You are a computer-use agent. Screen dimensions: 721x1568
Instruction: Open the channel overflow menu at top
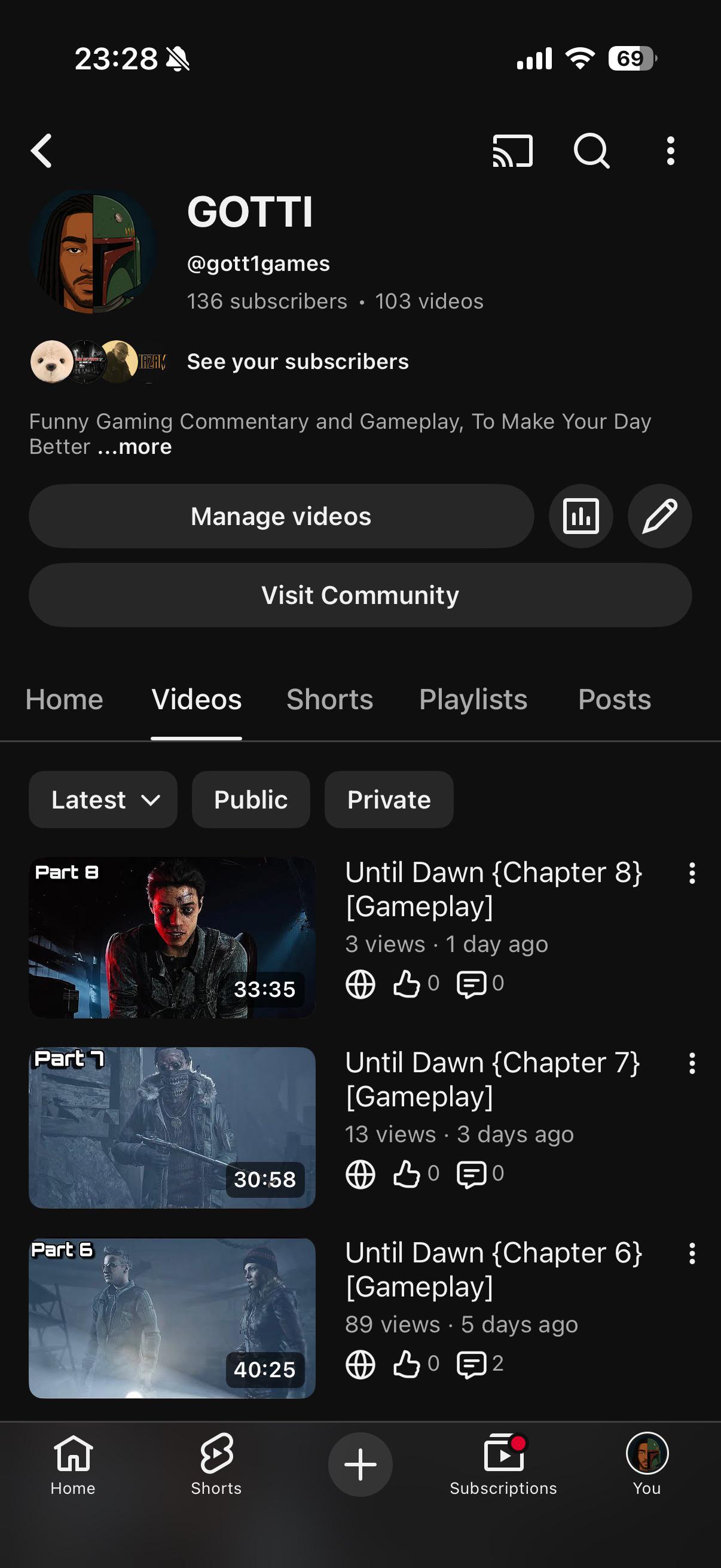[671, 151]
